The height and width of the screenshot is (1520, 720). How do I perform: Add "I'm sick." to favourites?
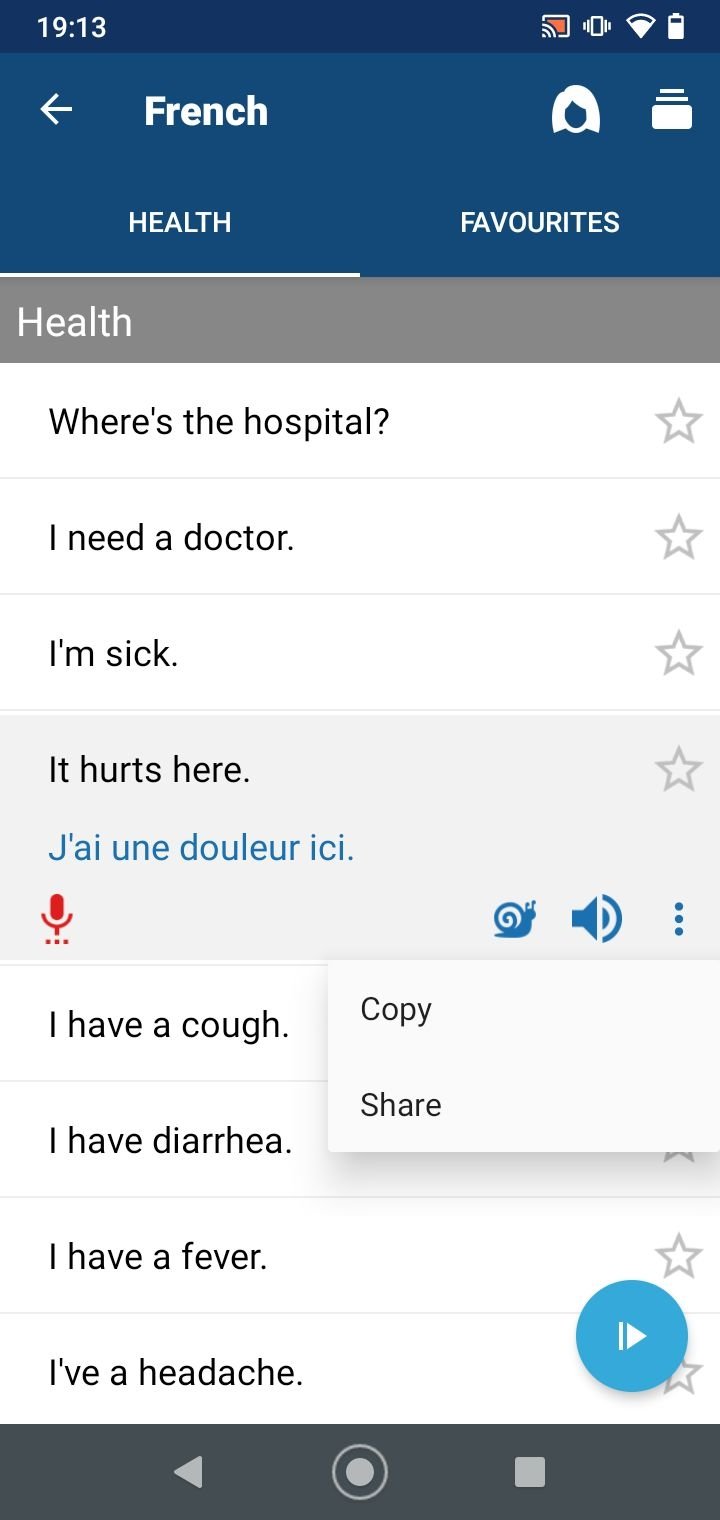tap(679, 653)
